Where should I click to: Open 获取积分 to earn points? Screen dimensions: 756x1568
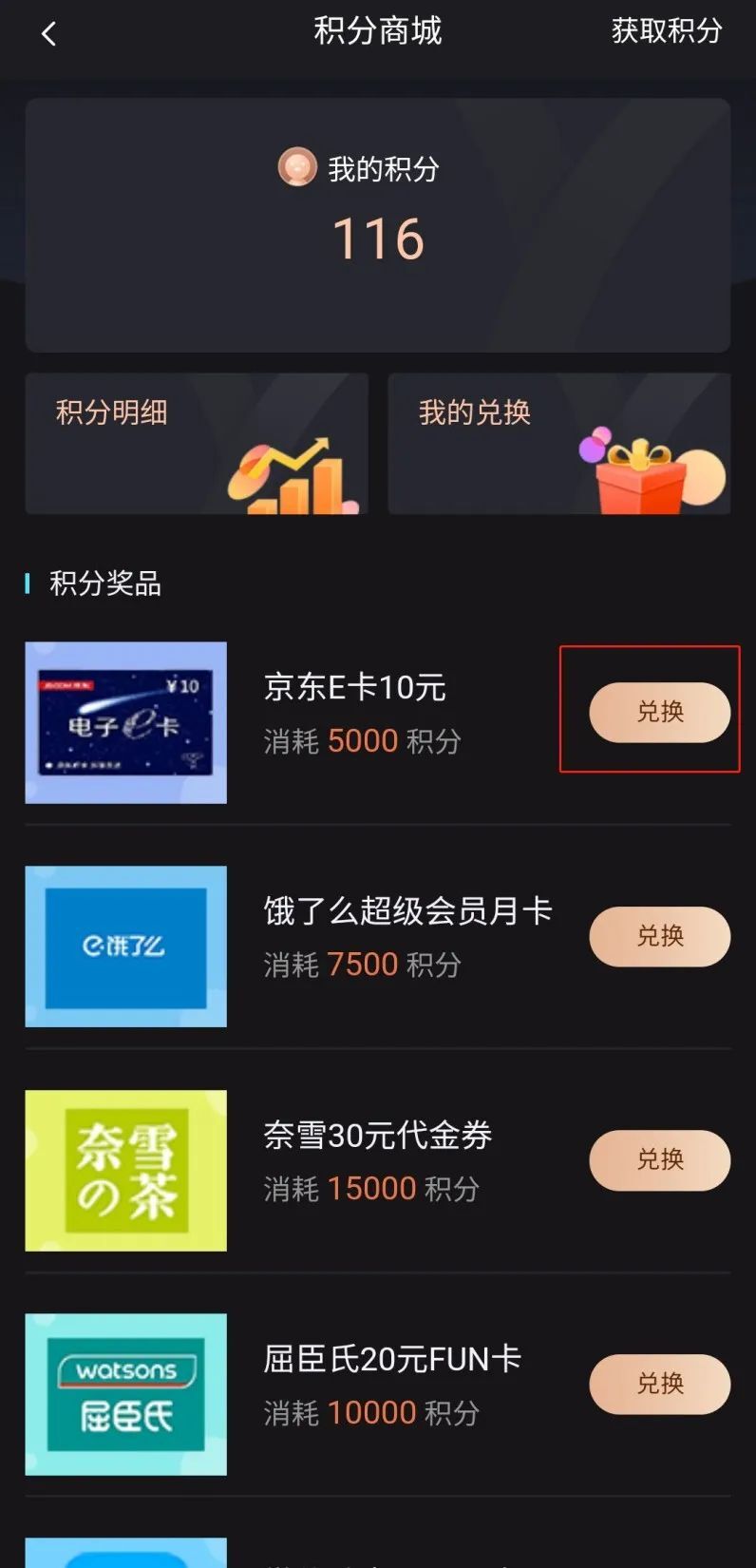coord(666,31)
